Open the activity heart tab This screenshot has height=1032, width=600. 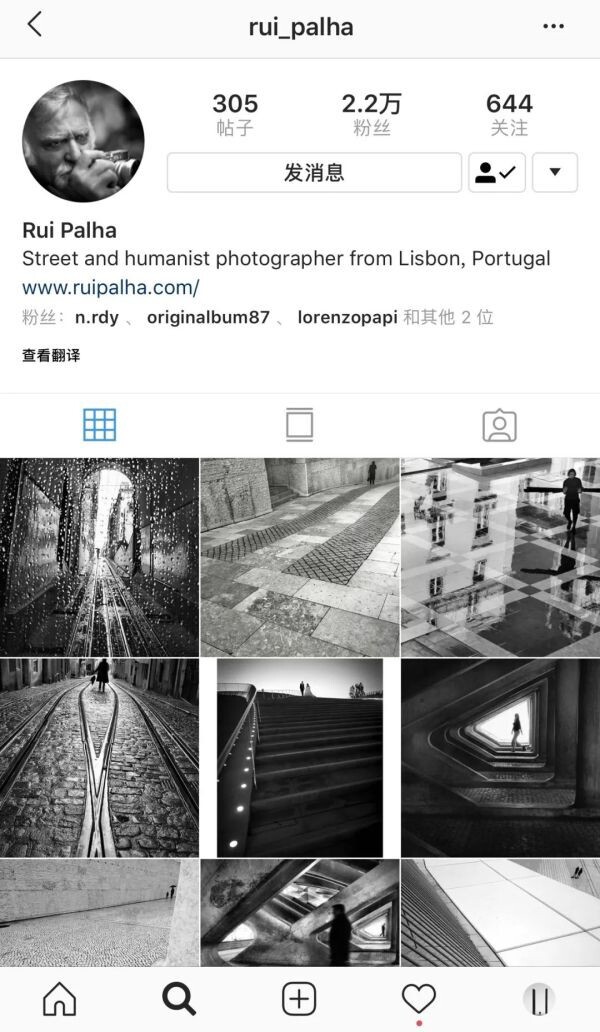click(419, 998)
